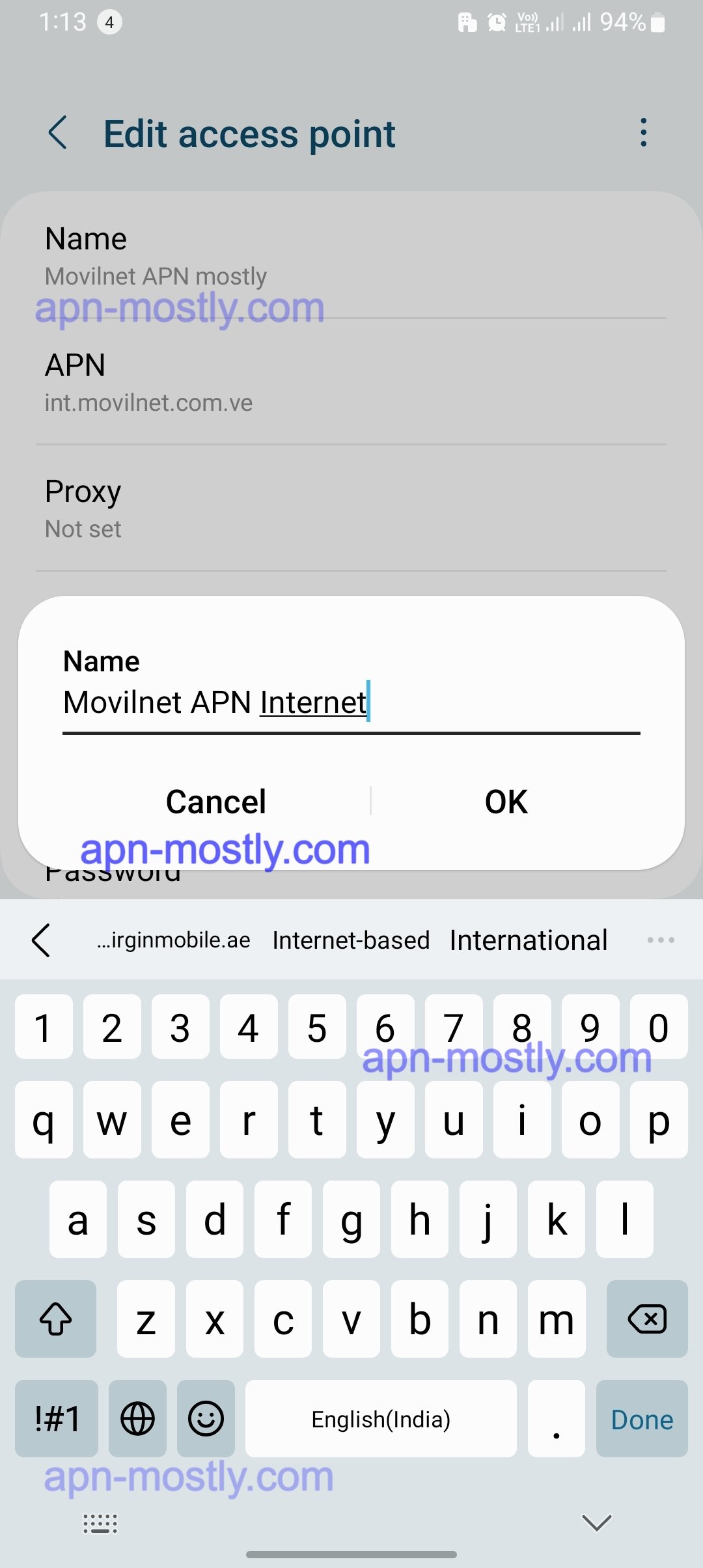703x1568 pixels.
Task: Go back using the Edit access point arrow
Action: coord(57,133)
